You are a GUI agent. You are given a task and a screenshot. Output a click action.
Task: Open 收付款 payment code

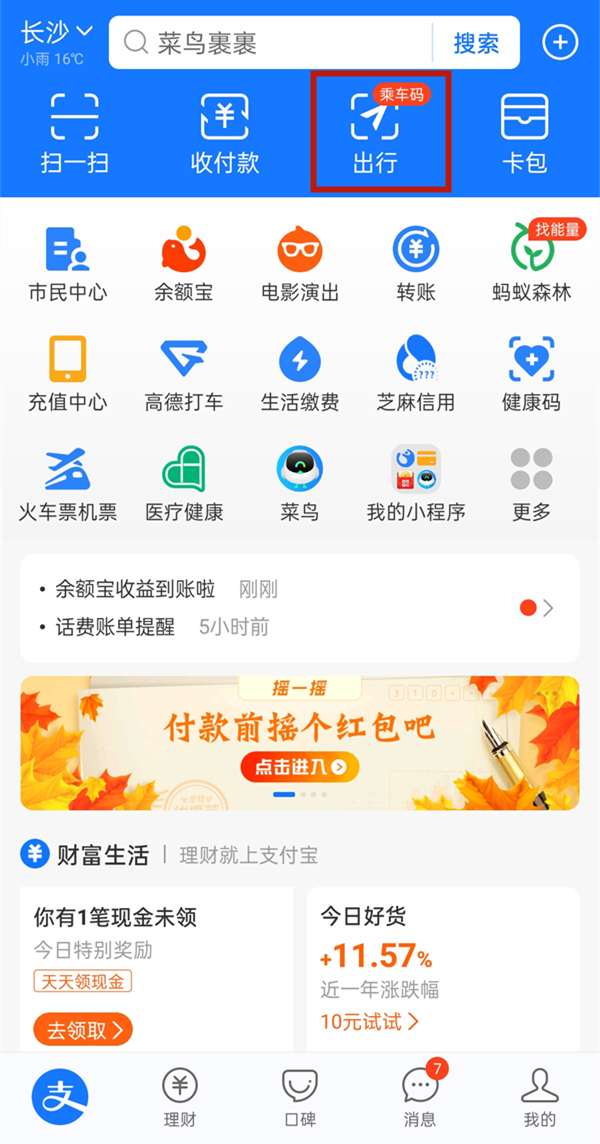(x=225, y=133)
